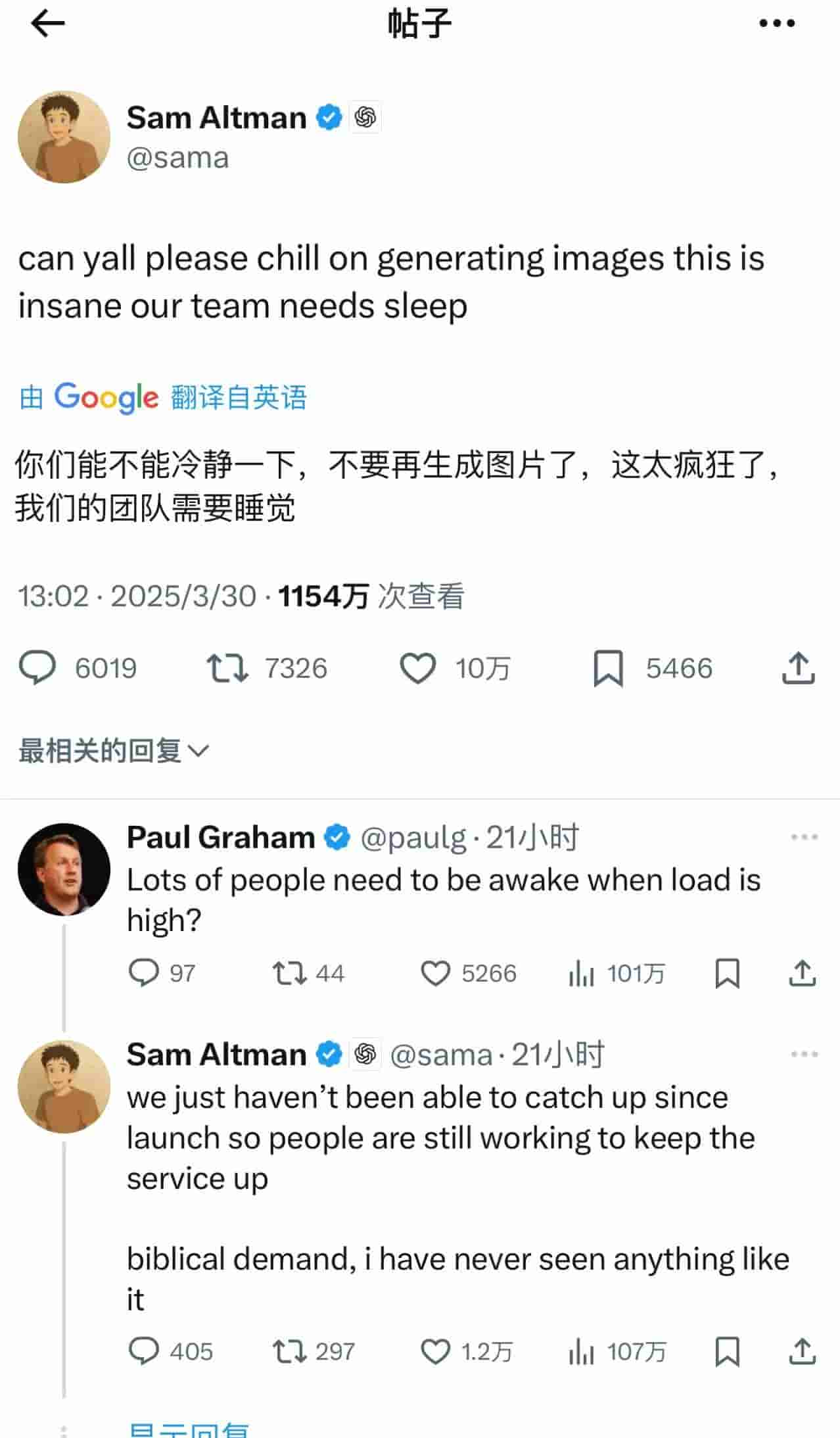The width and height of the screenshot is (840, 1438).
Task: Click the repost icon showing 7326
Action: point(227,668)
